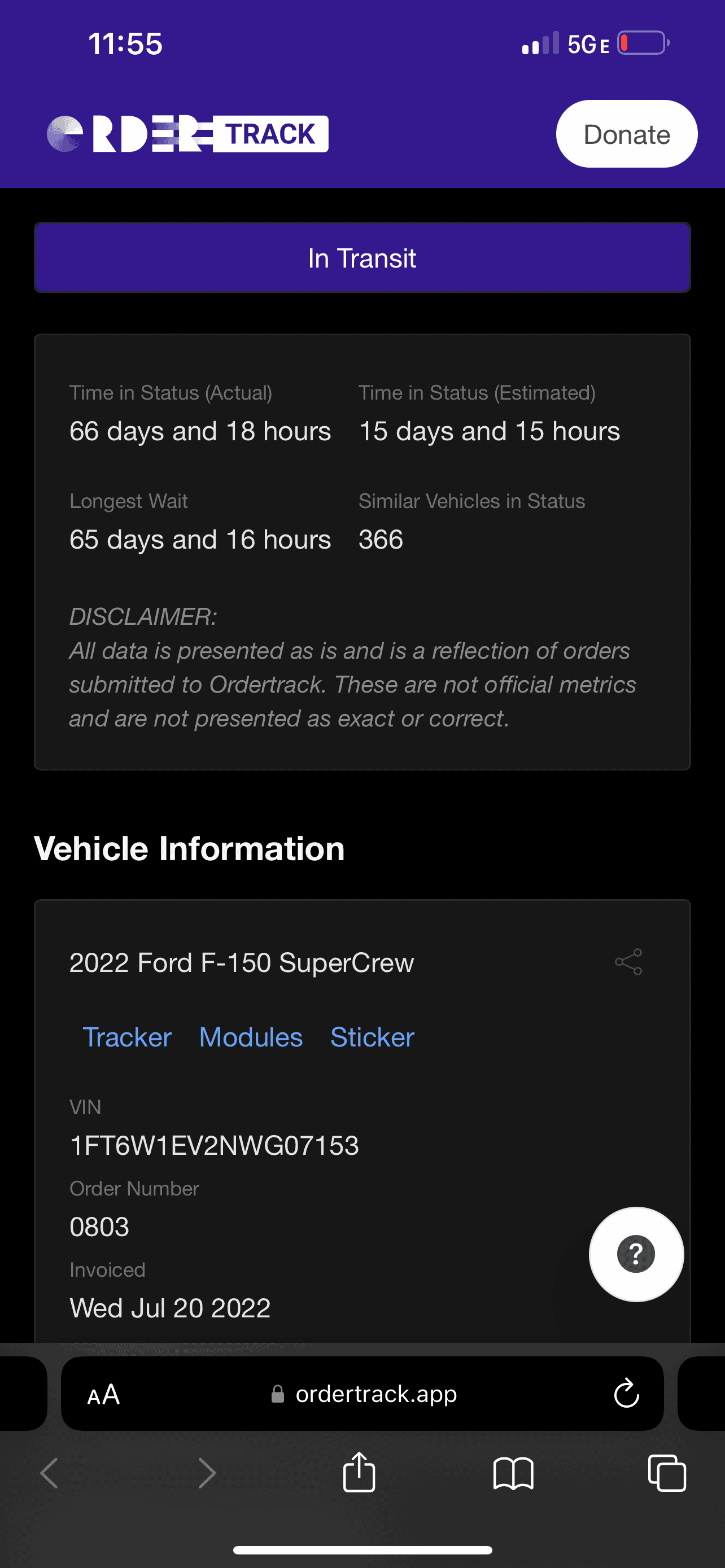The width and height of the screenshot is (725, 1568).
Task: Tap the Donate button
Action: pyautogui.click(x=626, y=134)
